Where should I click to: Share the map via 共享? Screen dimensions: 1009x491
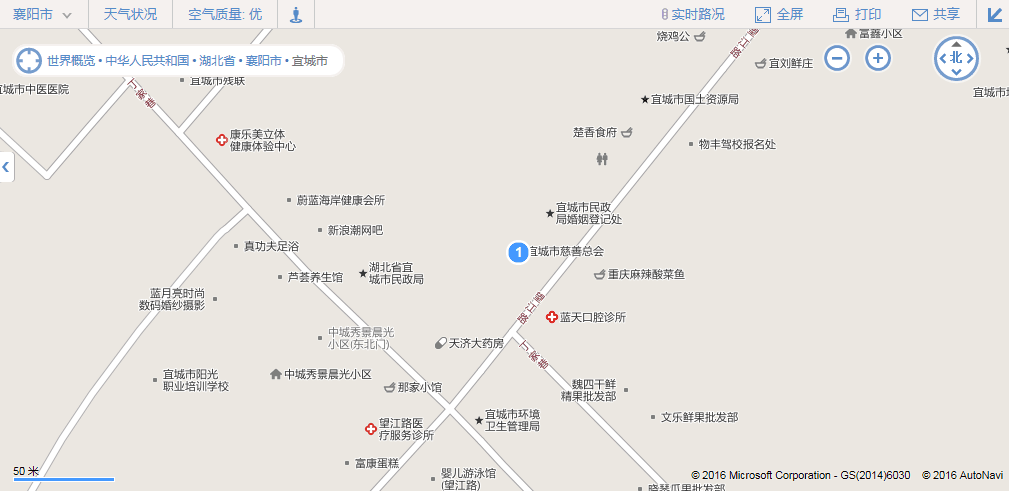coord(936,15)
